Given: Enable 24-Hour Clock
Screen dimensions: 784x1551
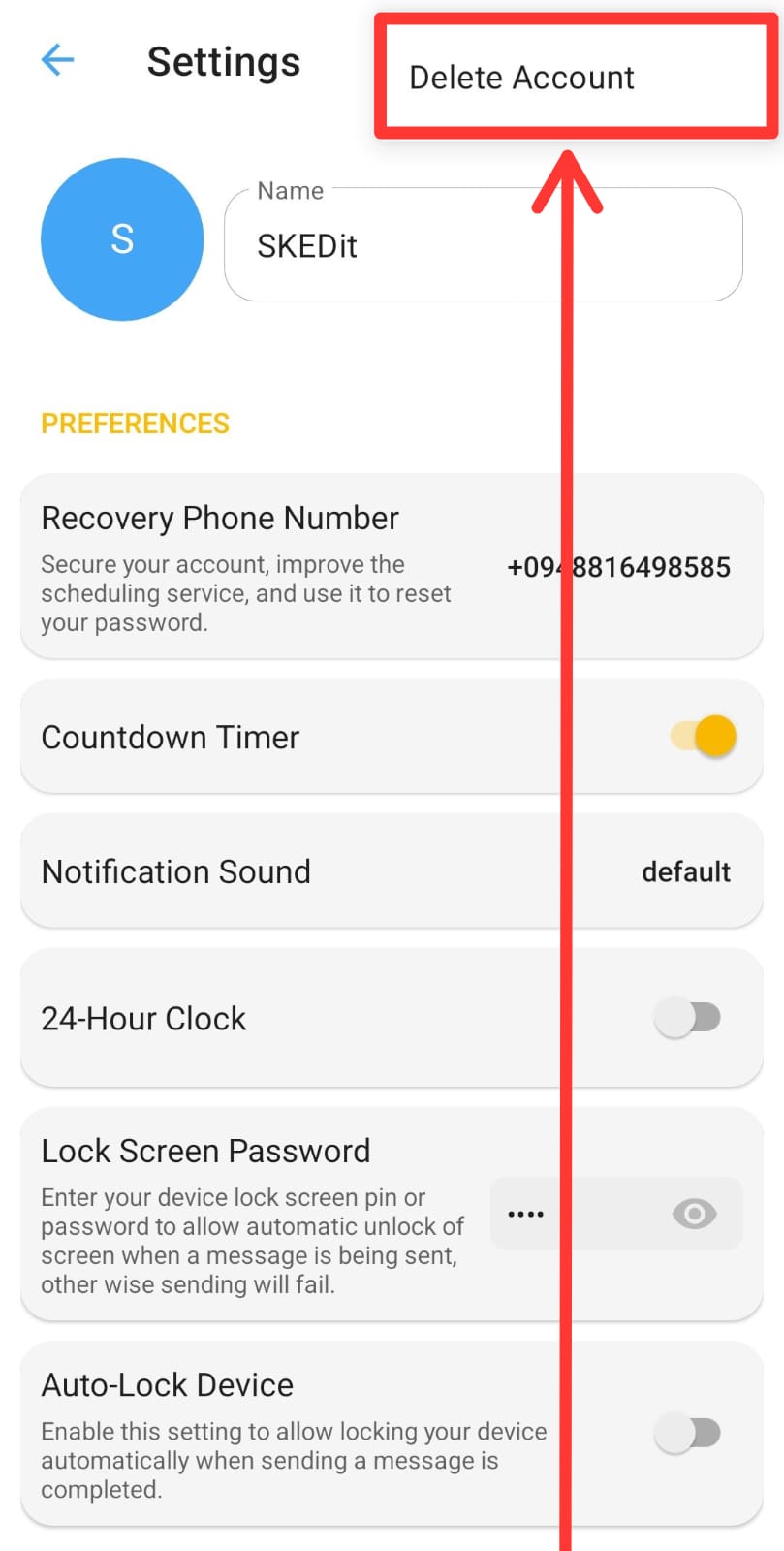Looking at the screenshot, I should (688, 1018).
